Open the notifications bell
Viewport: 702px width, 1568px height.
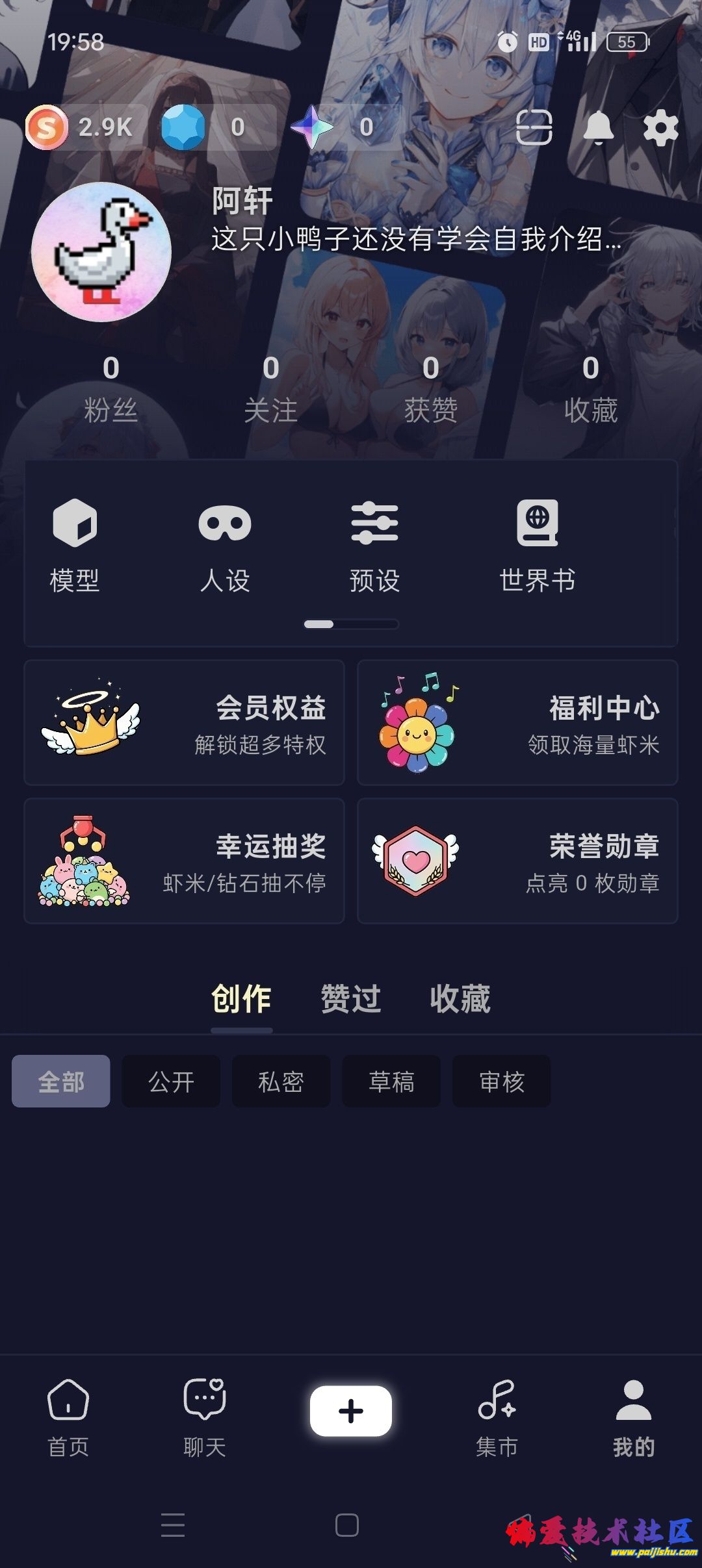(x=598, y=127)
